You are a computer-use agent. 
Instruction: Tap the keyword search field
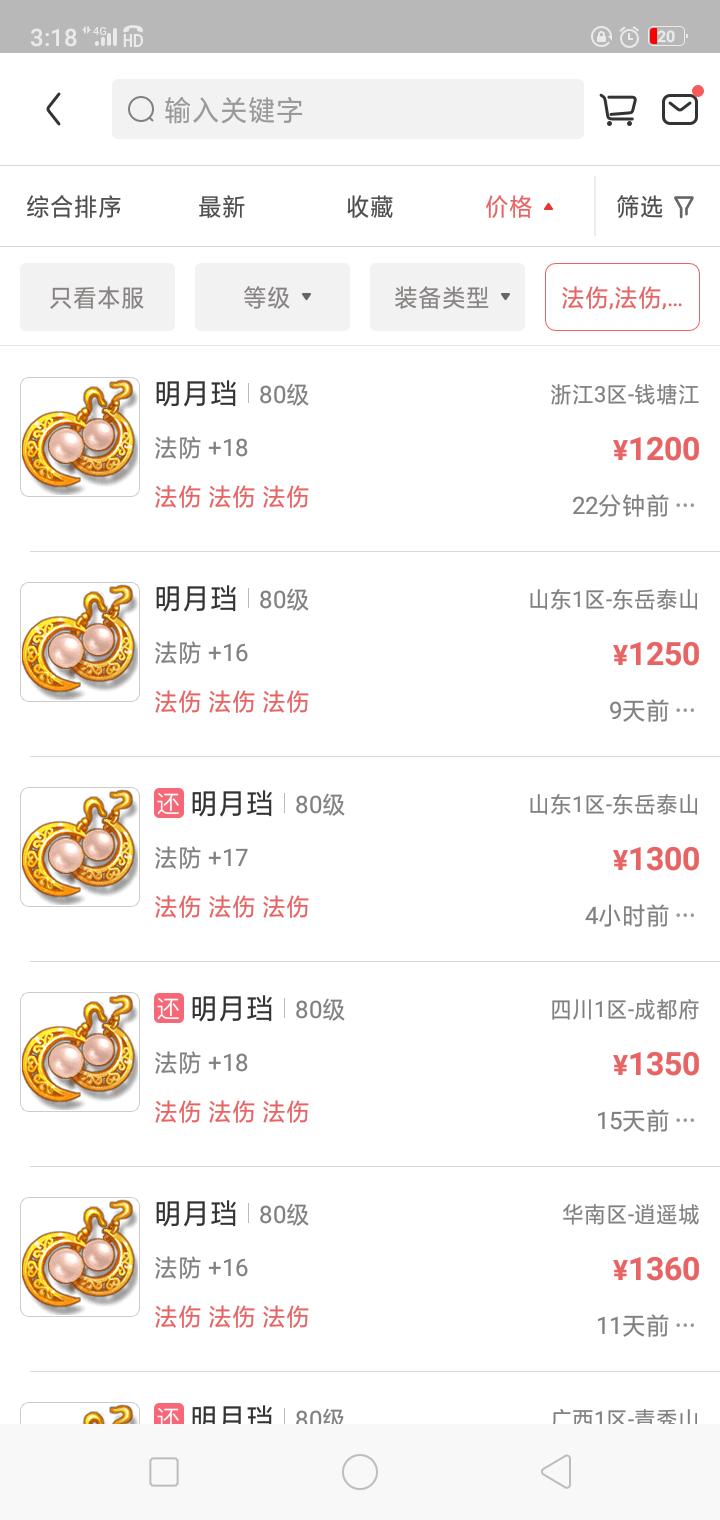[347, 109]
